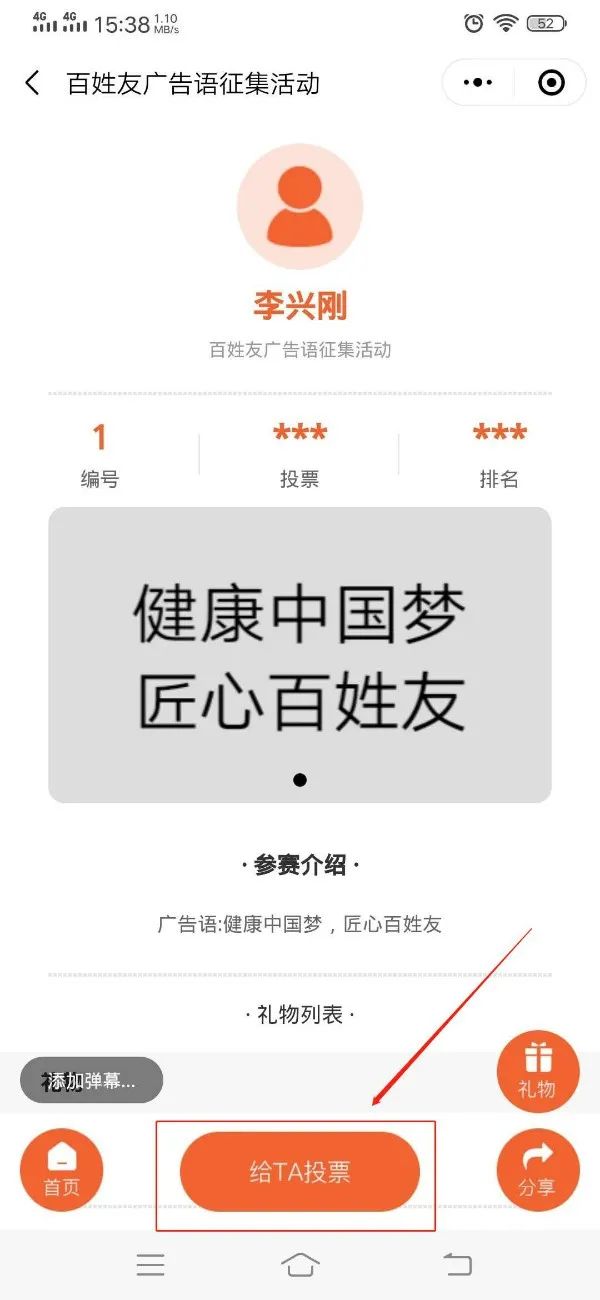Viewport: 600px width, 1300px height.
Task: Tap the system home navigation button
Action: pyautogui.click(x=300, y=1264)
